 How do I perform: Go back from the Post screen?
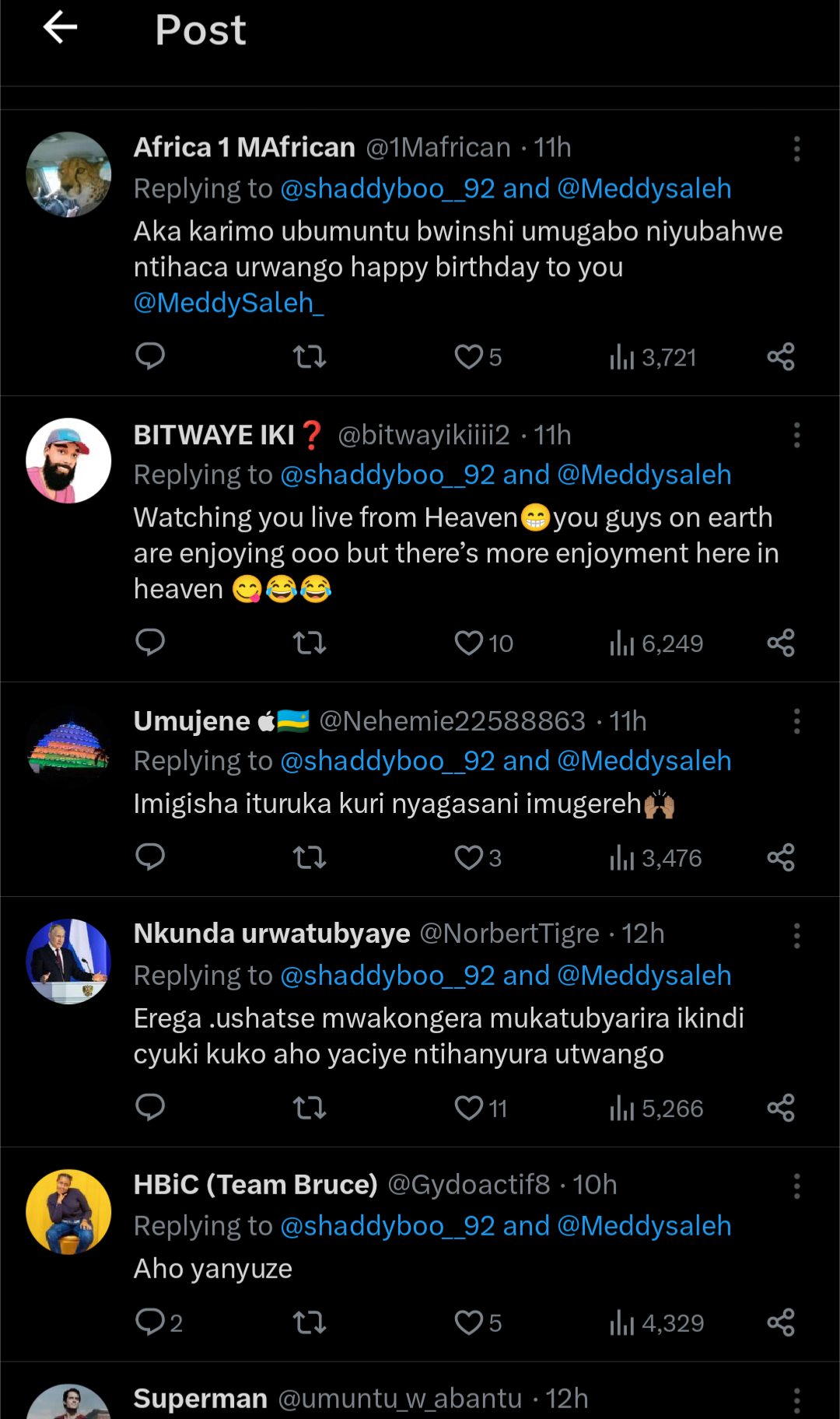(x=60, y=28)
